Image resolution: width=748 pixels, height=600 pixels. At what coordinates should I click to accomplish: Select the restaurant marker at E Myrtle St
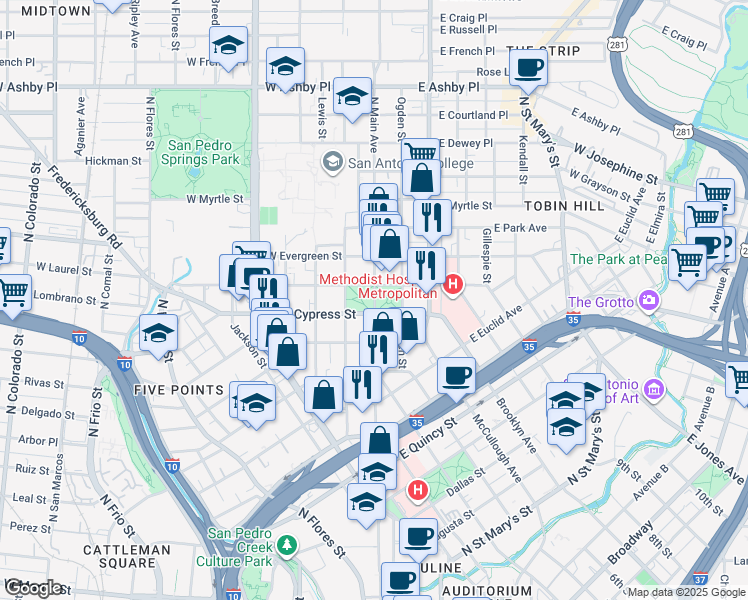[x=432, y=219]
